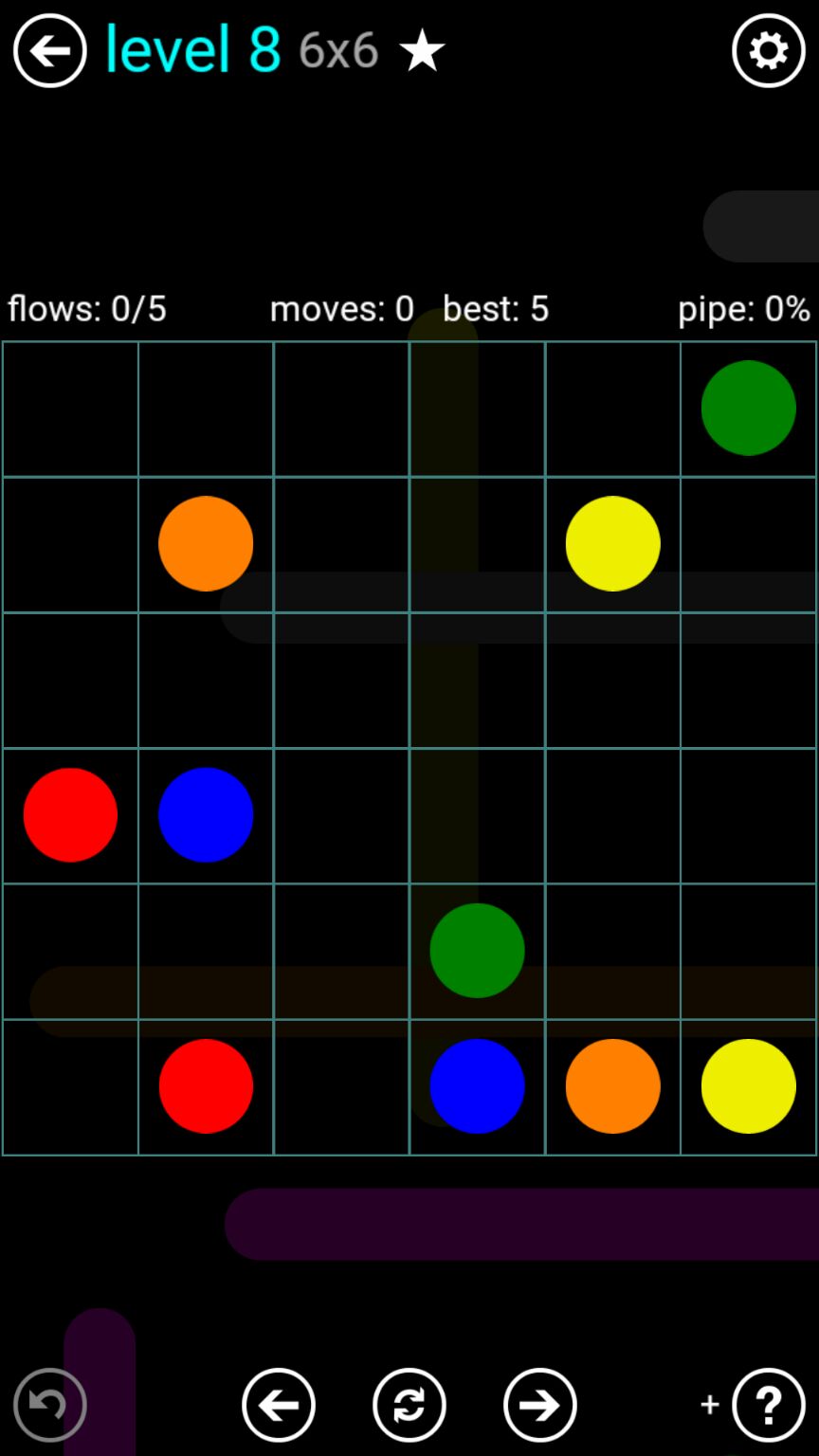
Task: Tap the blue dot in the fourth row
Action: (206, 815)
